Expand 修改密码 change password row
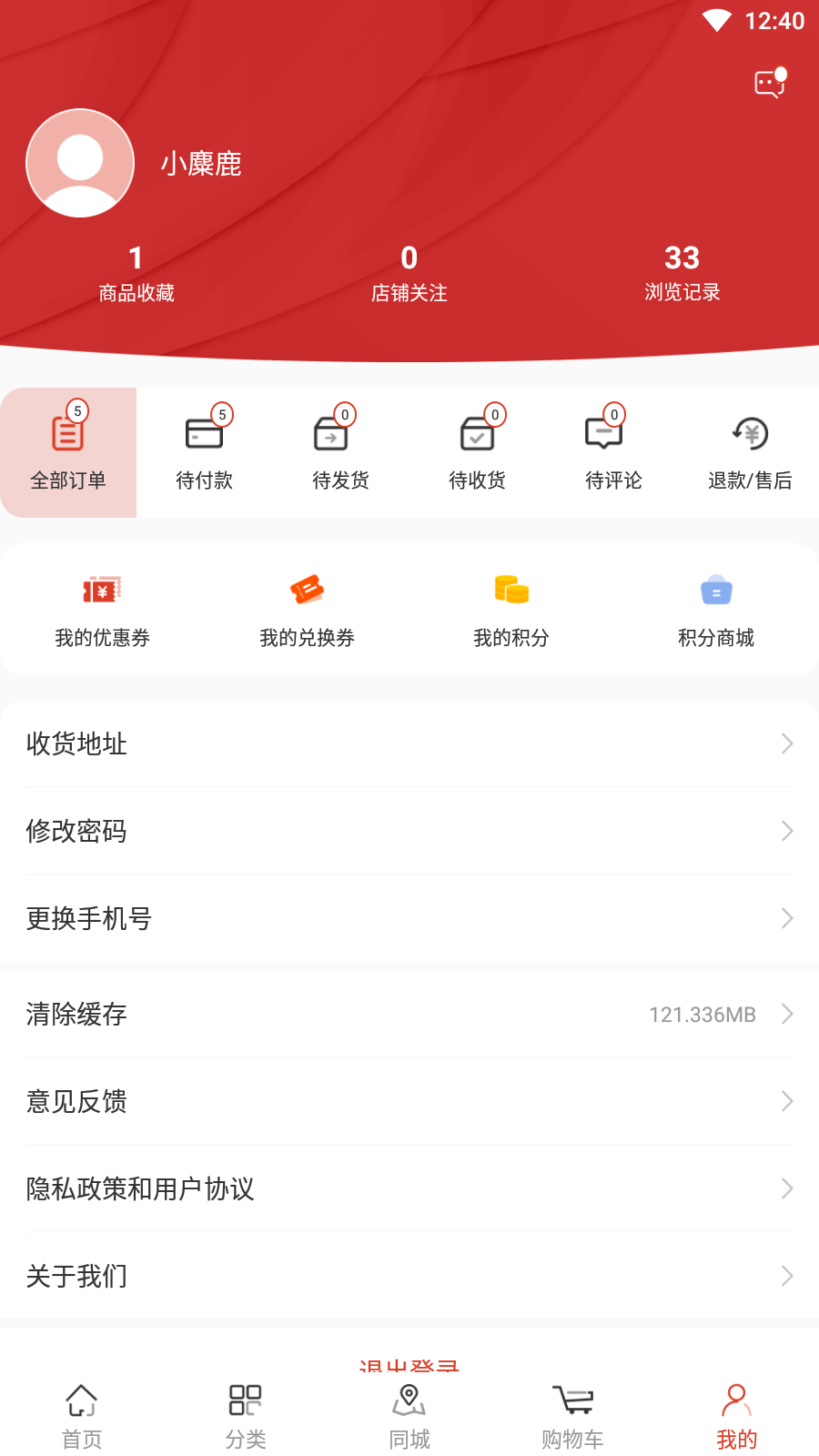819x1456 pixels. 409,831
